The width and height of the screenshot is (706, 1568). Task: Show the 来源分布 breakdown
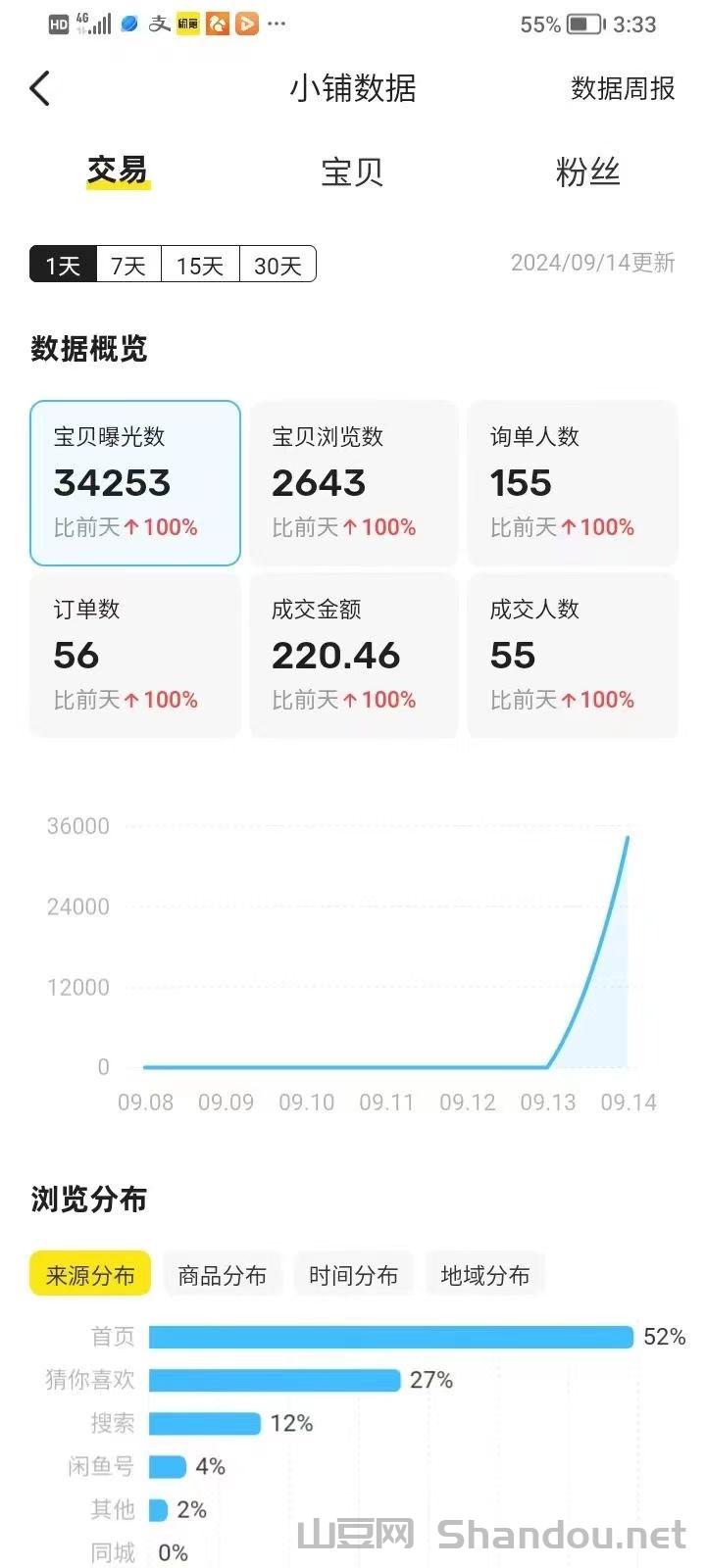(x=90, y=1275)
